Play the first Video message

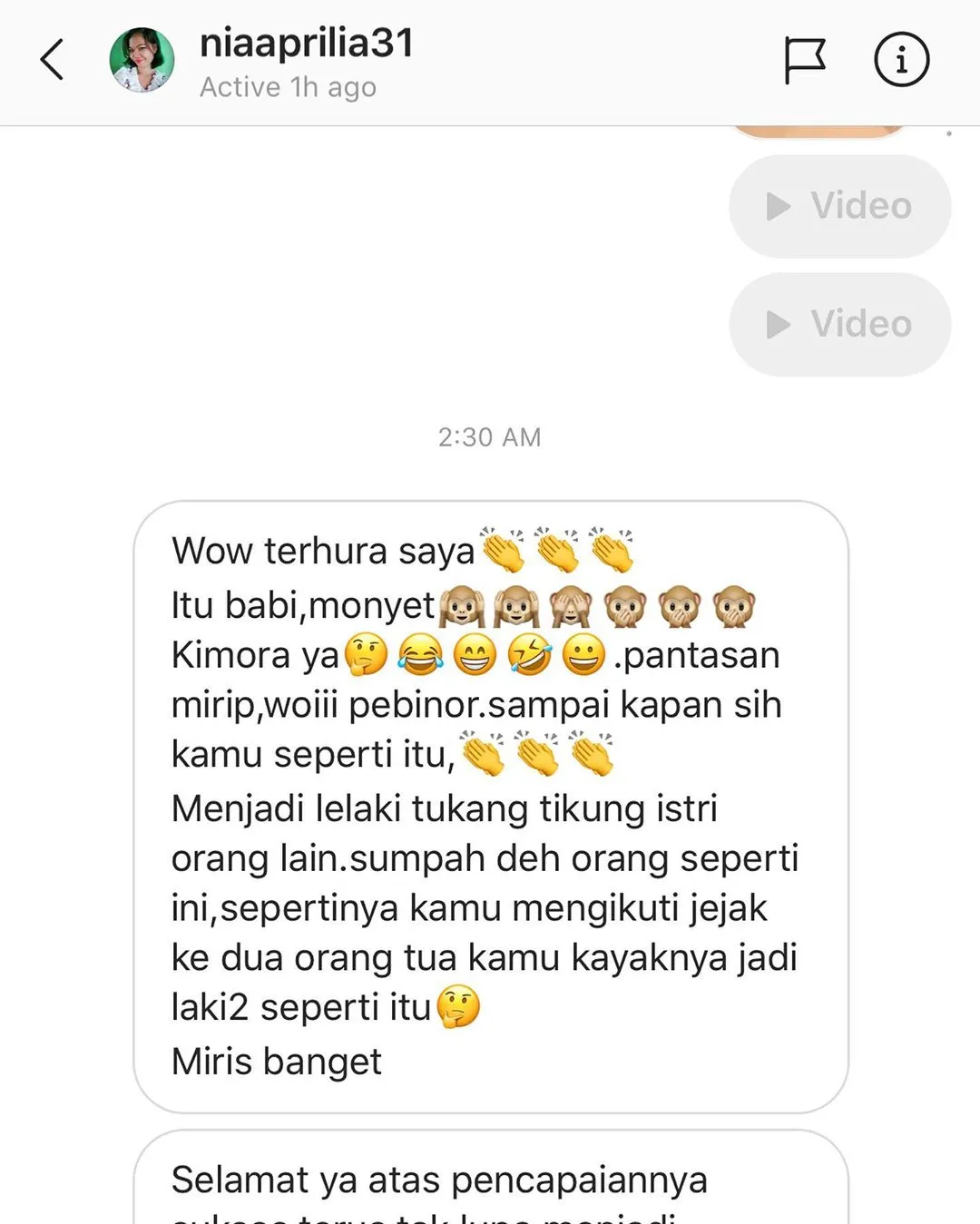pyautogui.click(x=839, y=206)
